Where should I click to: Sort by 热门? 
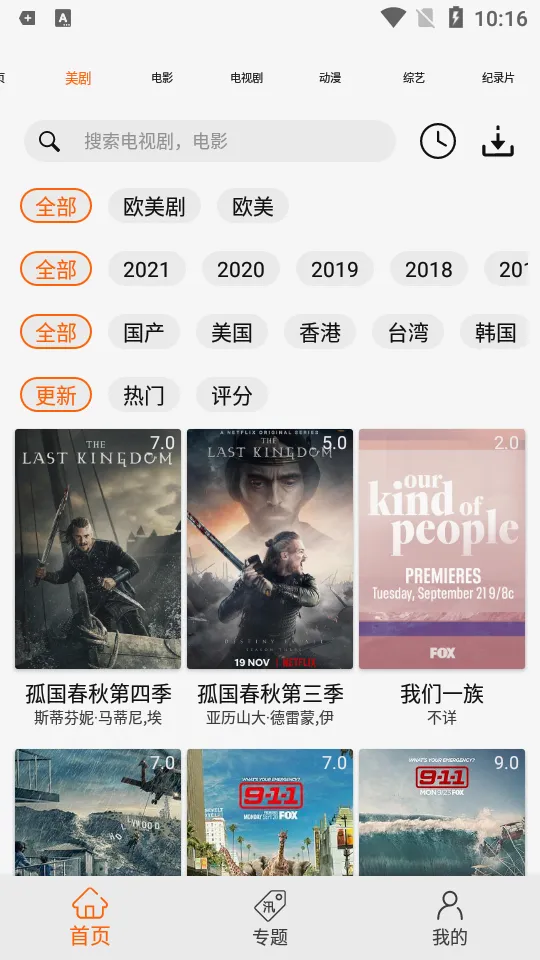[144, 396]
